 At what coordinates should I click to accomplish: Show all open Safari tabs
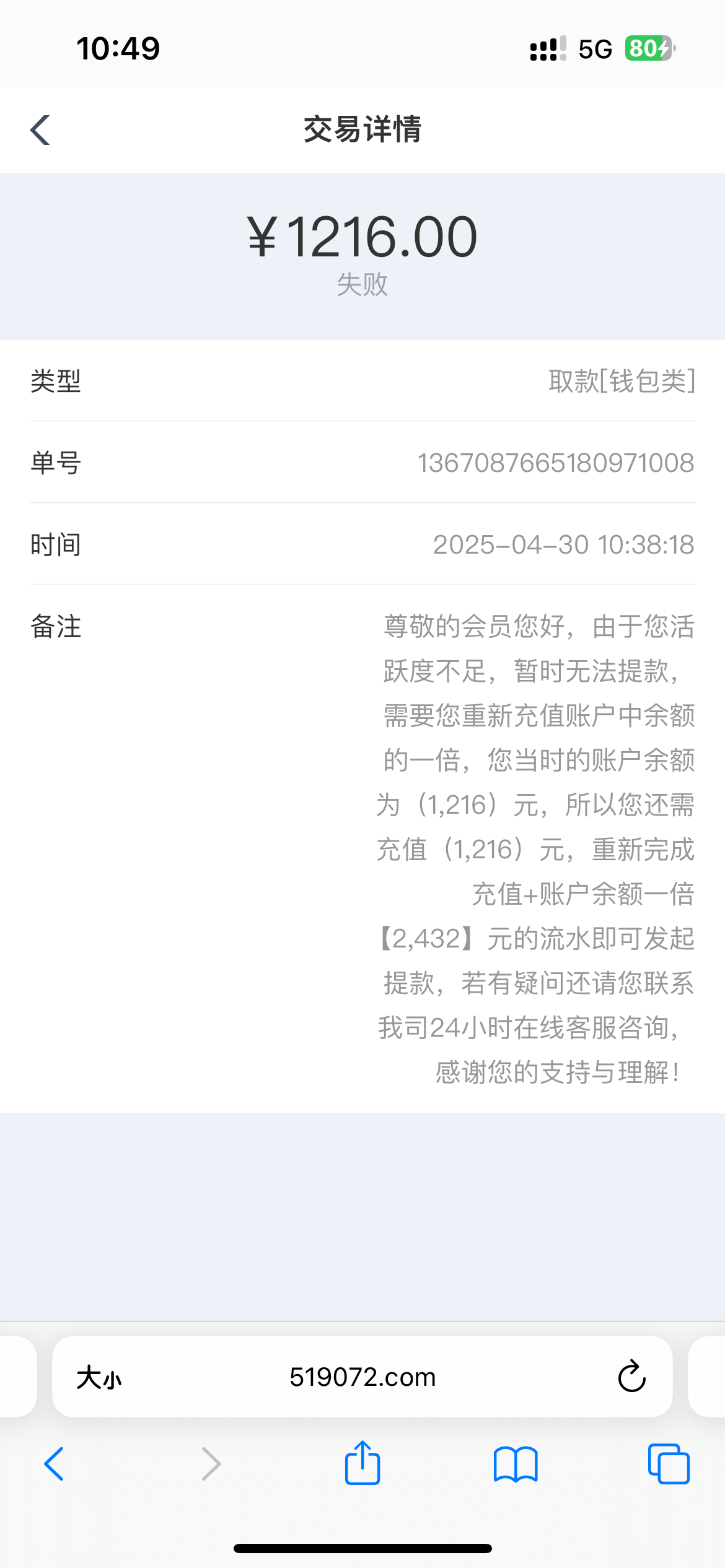click(x=668, y=1464)
